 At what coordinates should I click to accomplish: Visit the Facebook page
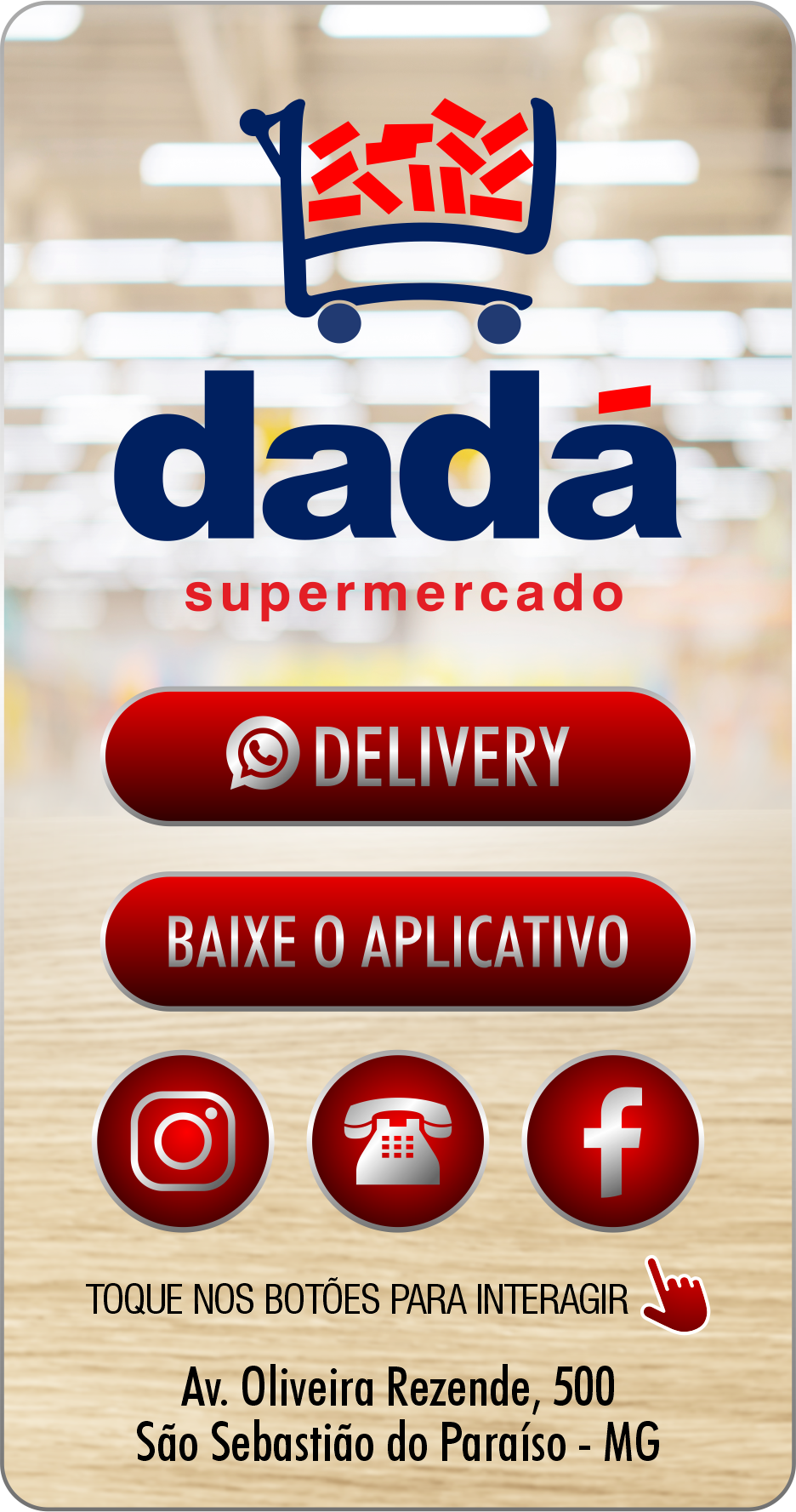point(612,1140)
